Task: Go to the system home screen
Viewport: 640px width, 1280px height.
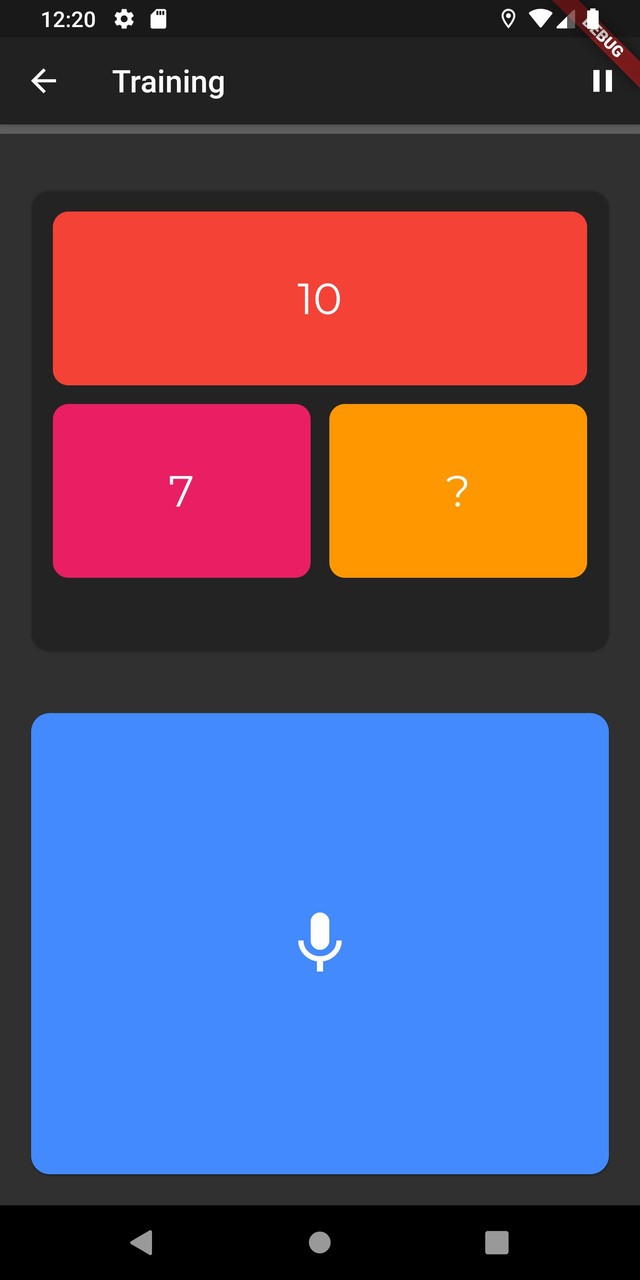Action: (320, 1242)
